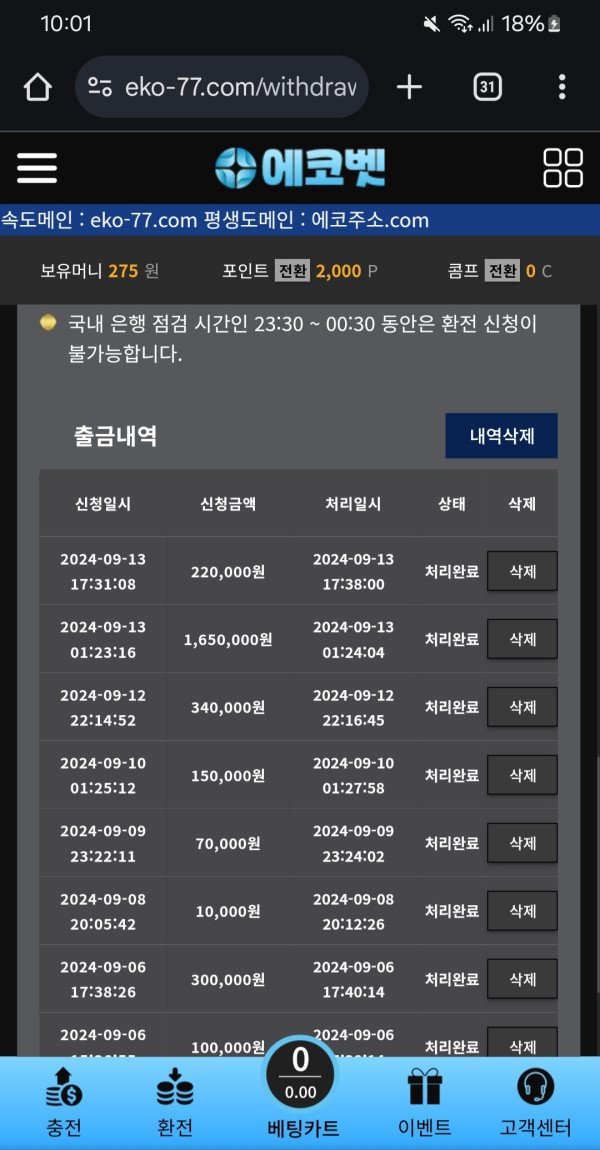View the 31 open tabs

[x=487, y=87]
